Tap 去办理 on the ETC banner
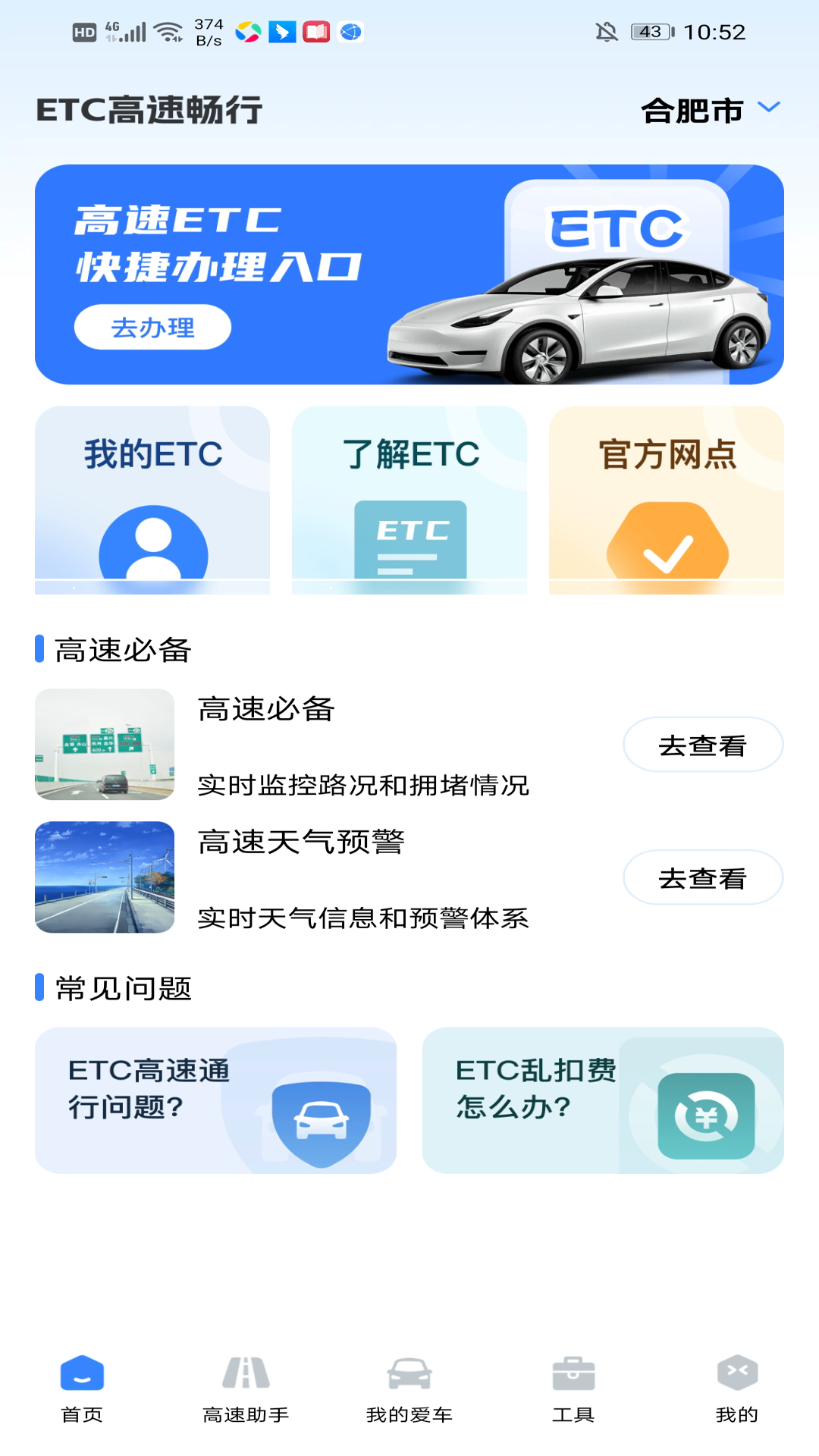This screenshot has height=1456, width=819. [x=152, y=327]
